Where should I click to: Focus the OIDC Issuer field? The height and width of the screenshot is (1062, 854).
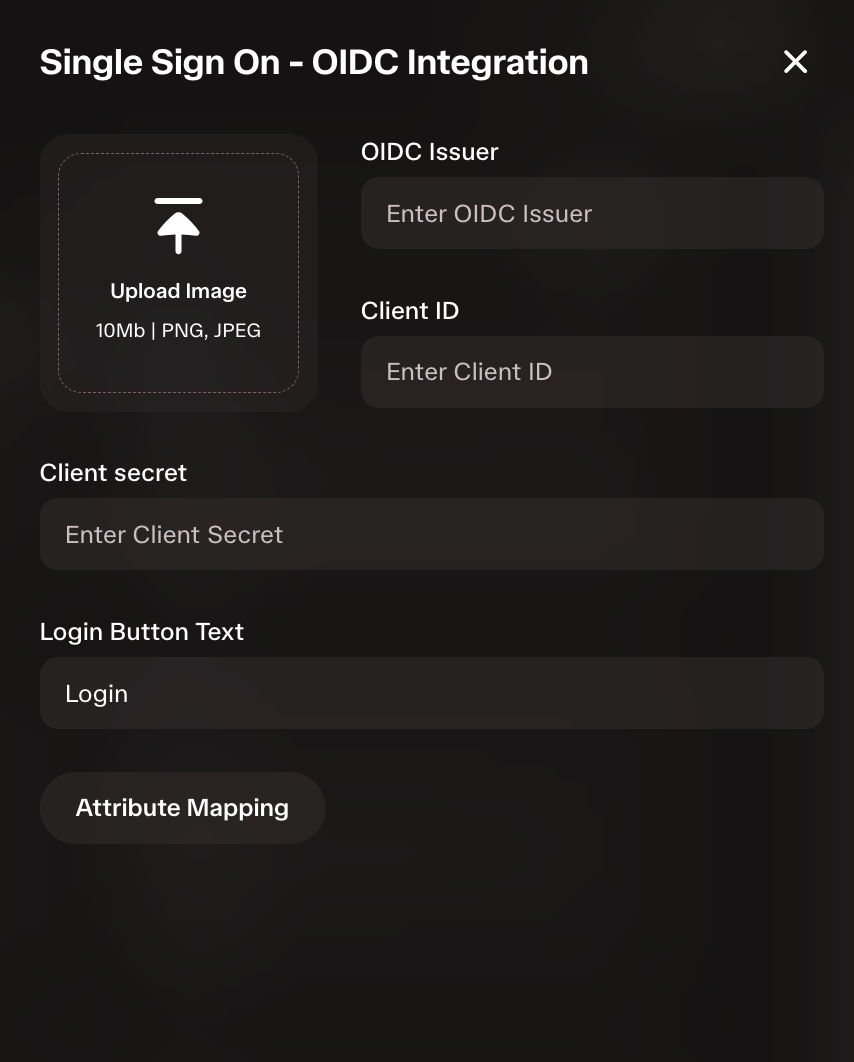click(x=592, y=213)
